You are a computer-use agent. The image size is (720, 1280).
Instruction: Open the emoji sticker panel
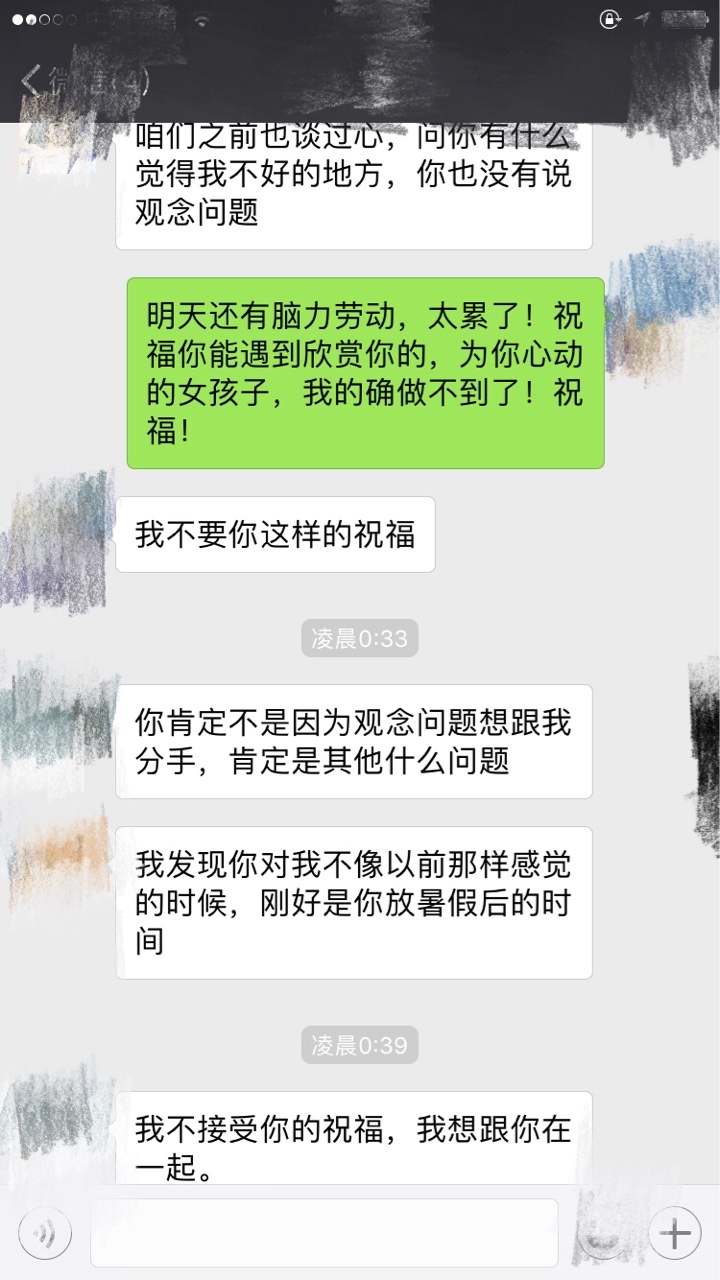pos(603,1233)
